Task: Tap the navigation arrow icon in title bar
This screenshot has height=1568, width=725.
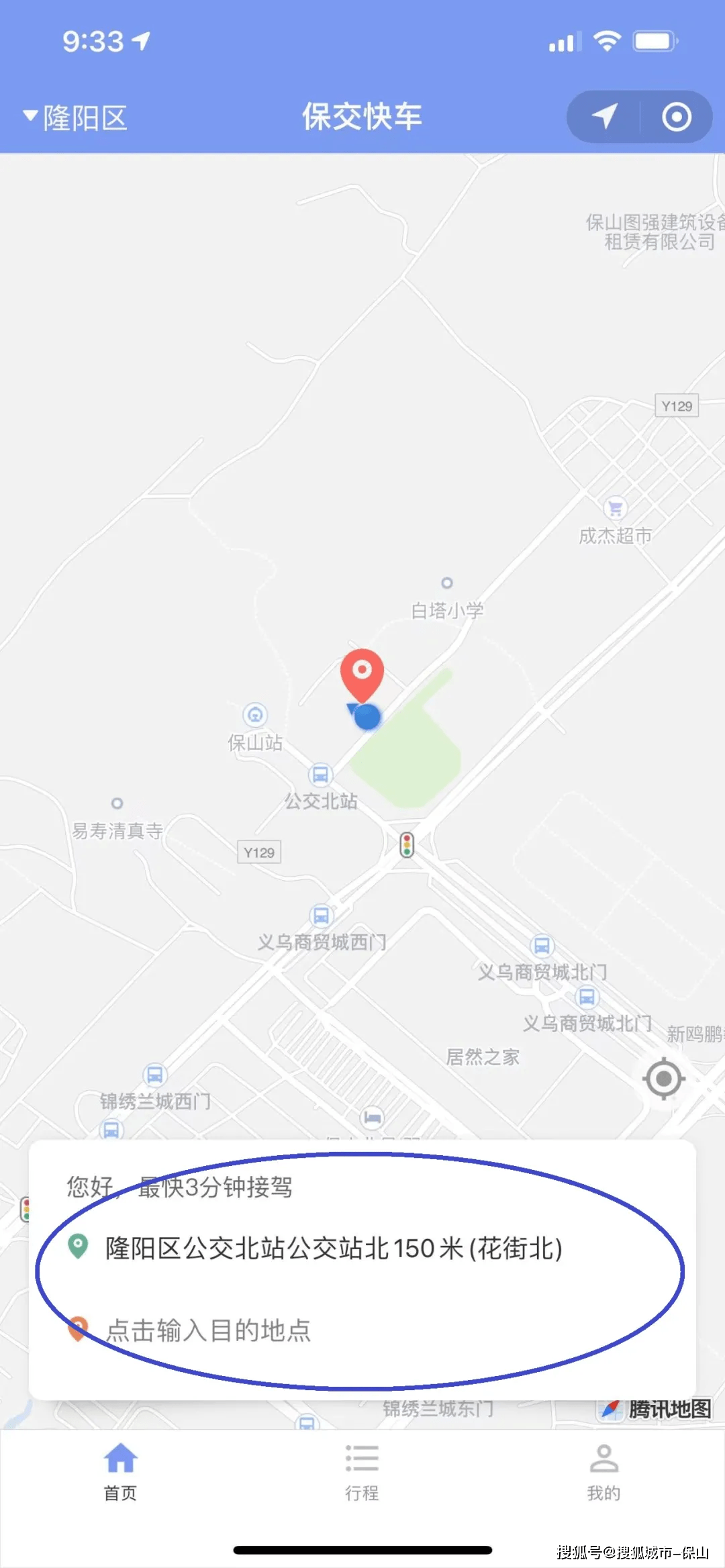Action: (x=603, y=117)
